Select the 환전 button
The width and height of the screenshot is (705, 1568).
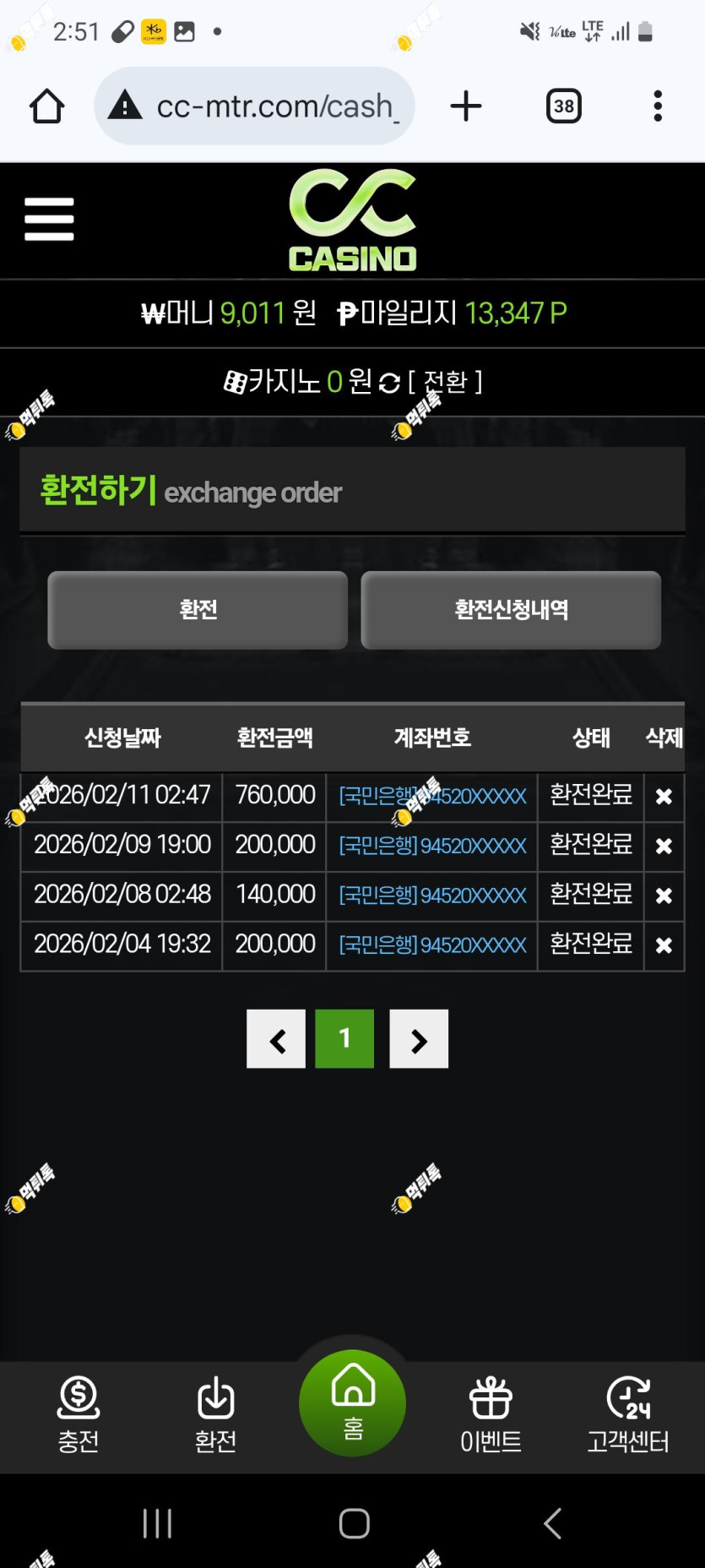(x=198, y=610)
